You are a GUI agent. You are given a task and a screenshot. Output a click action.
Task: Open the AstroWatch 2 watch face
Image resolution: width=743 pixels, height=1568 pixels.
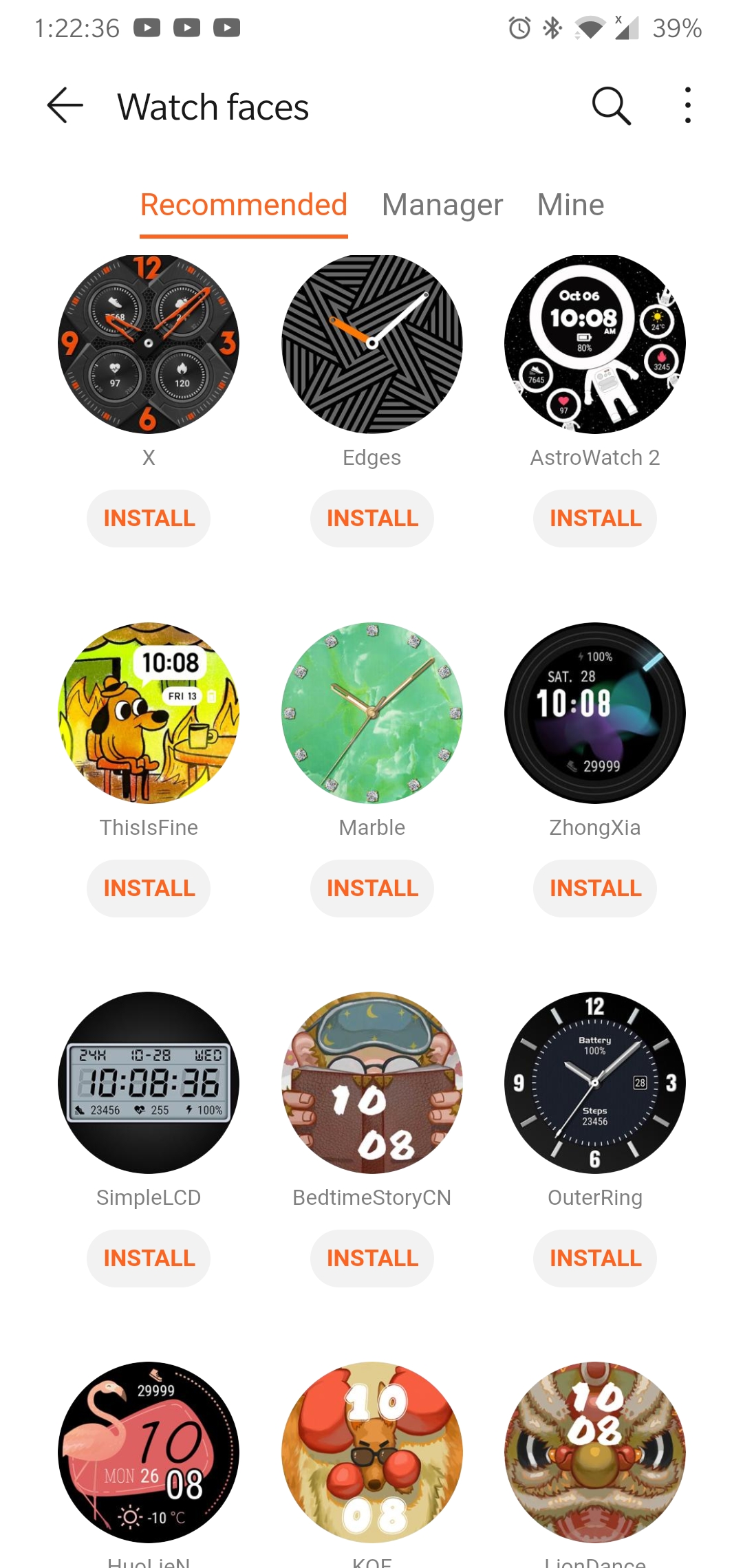pos(594,344)
